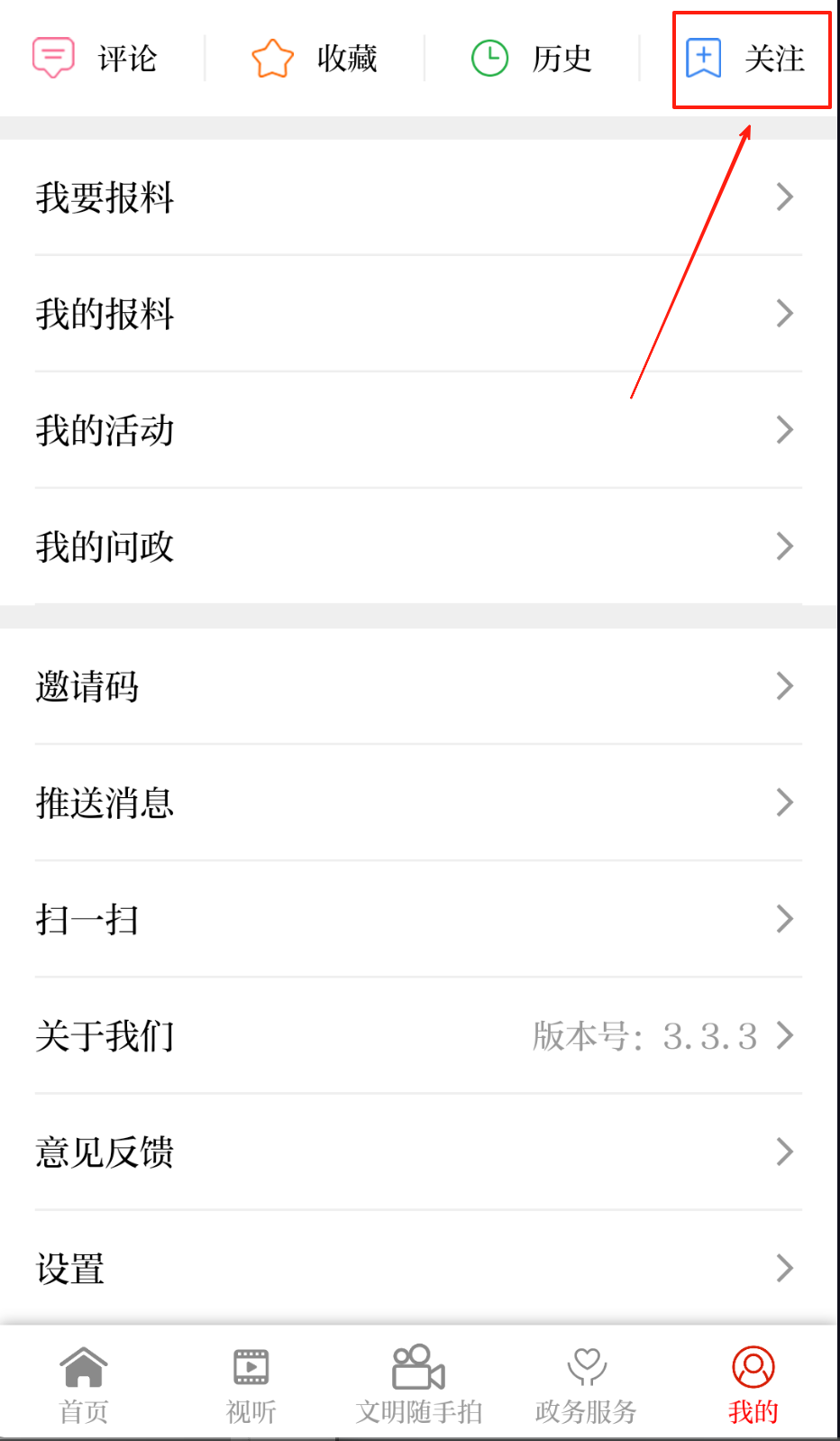This screenshot has width=840, height=1441.
Task: Open 我的活动
Action: [418, 430]
